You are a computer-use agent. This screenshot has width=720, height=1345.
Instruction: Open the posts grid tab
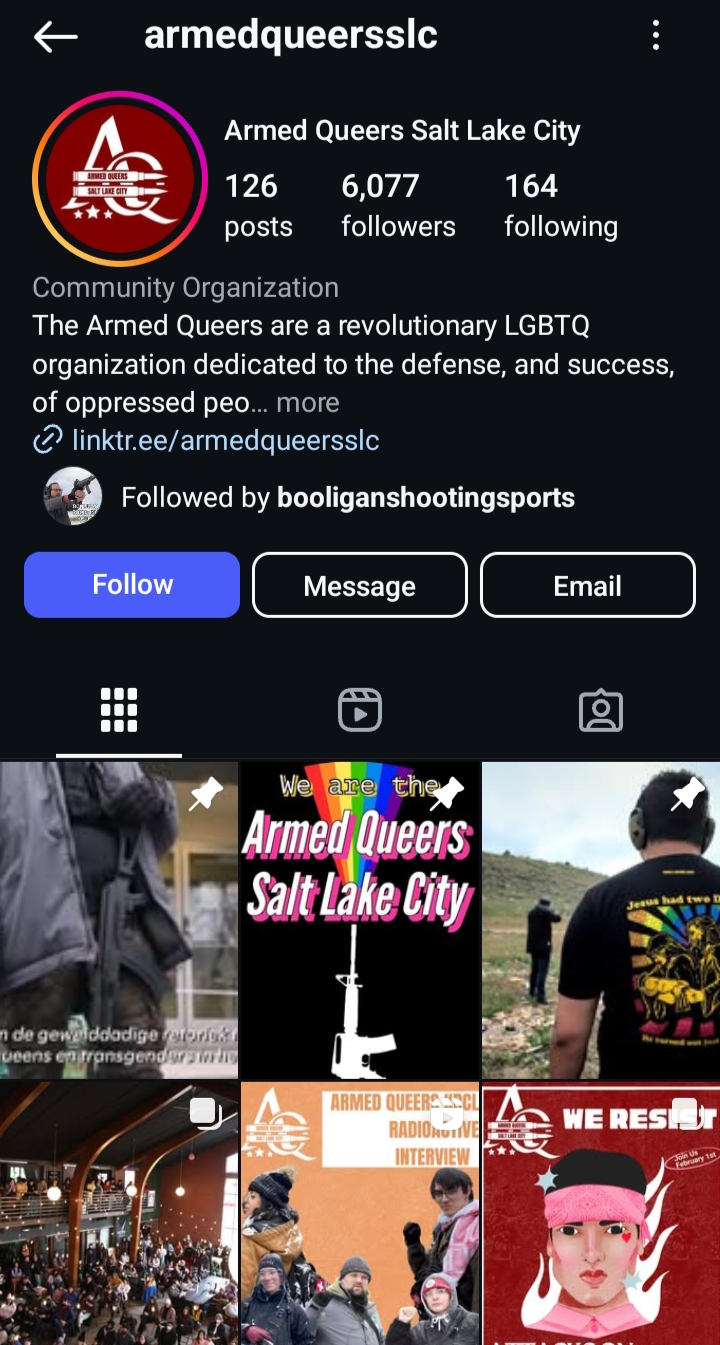click(x=119, y=710)
